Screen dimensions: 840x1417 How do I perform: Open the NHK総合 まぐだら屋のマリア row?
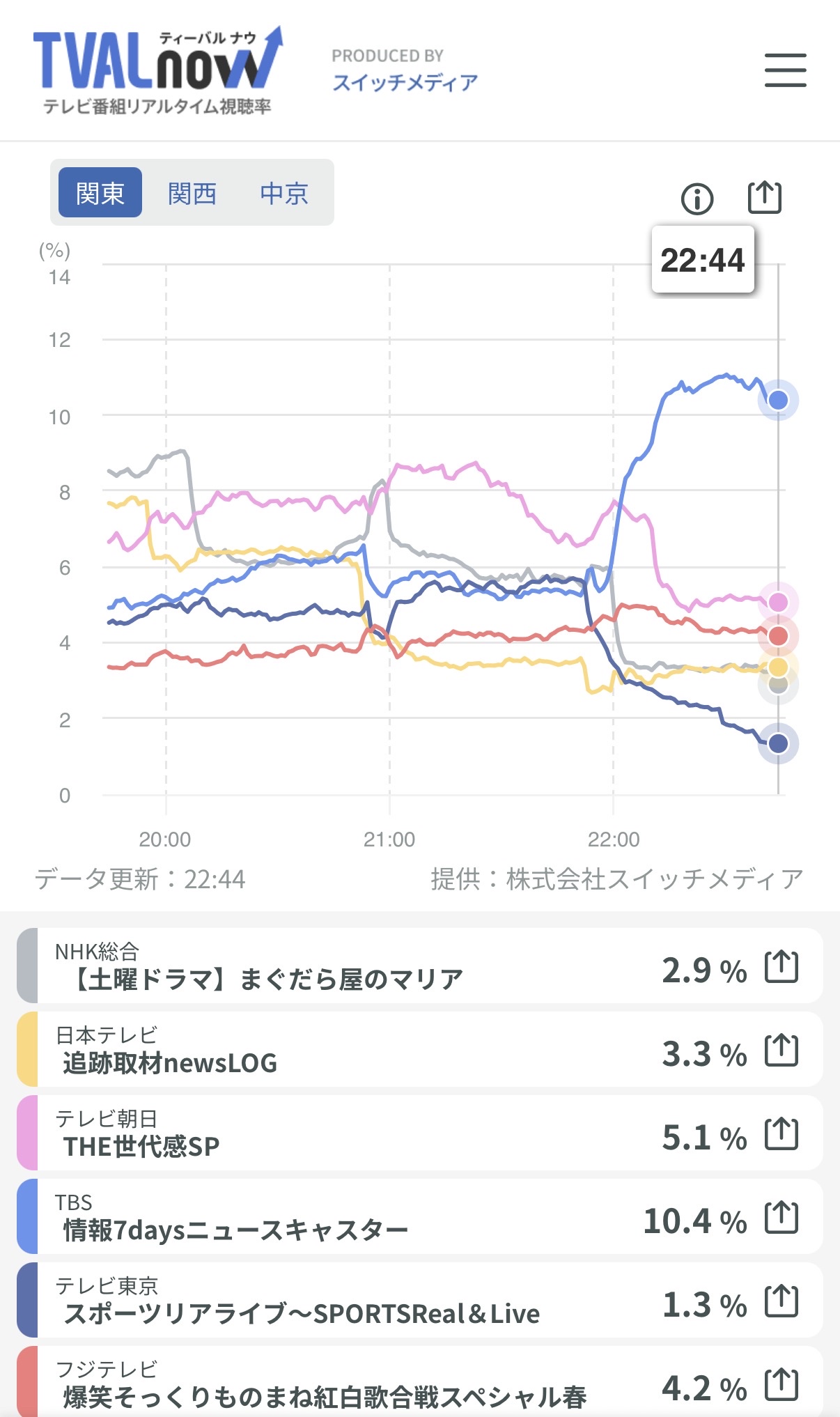point(334,967)
